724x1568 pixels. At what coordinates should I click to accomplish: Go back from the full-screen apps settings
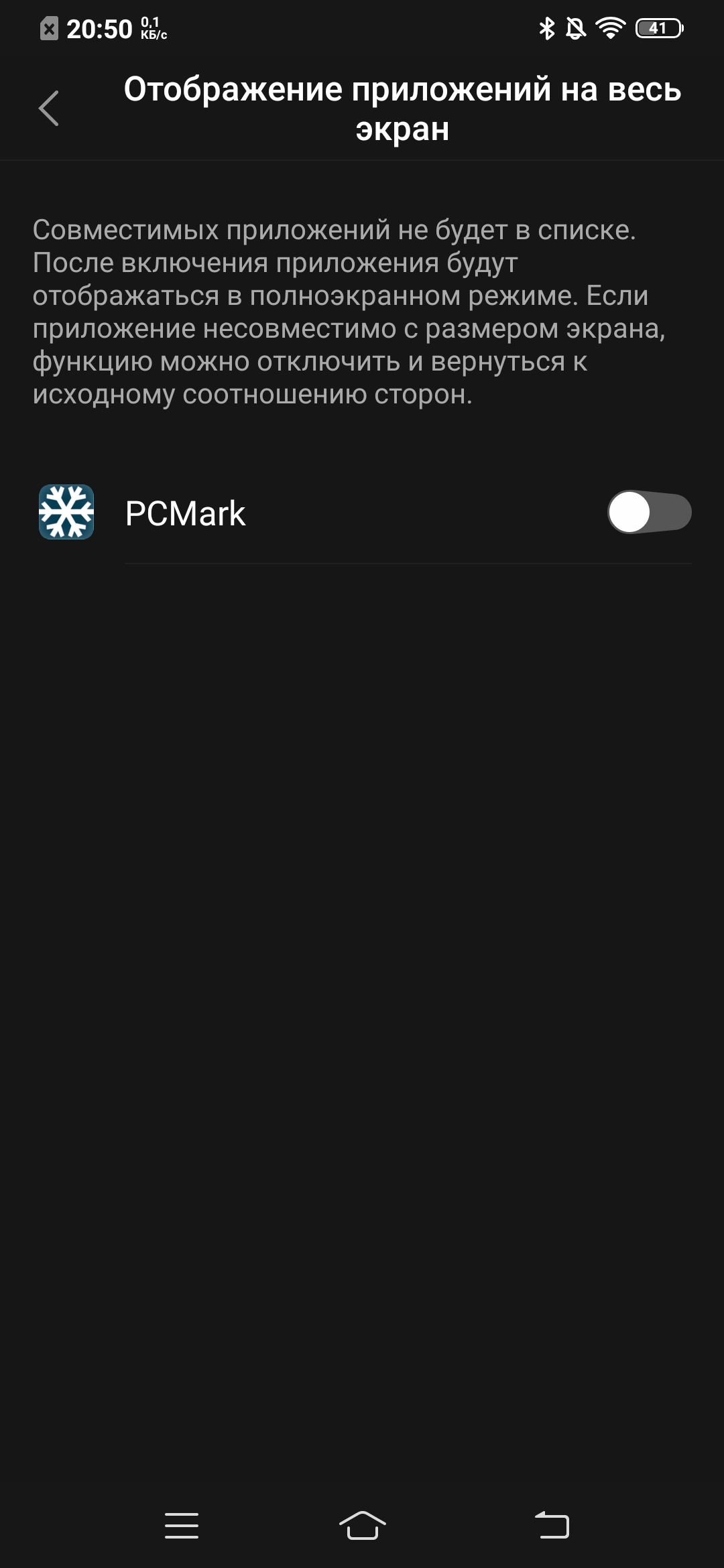(x=49, y=109)
